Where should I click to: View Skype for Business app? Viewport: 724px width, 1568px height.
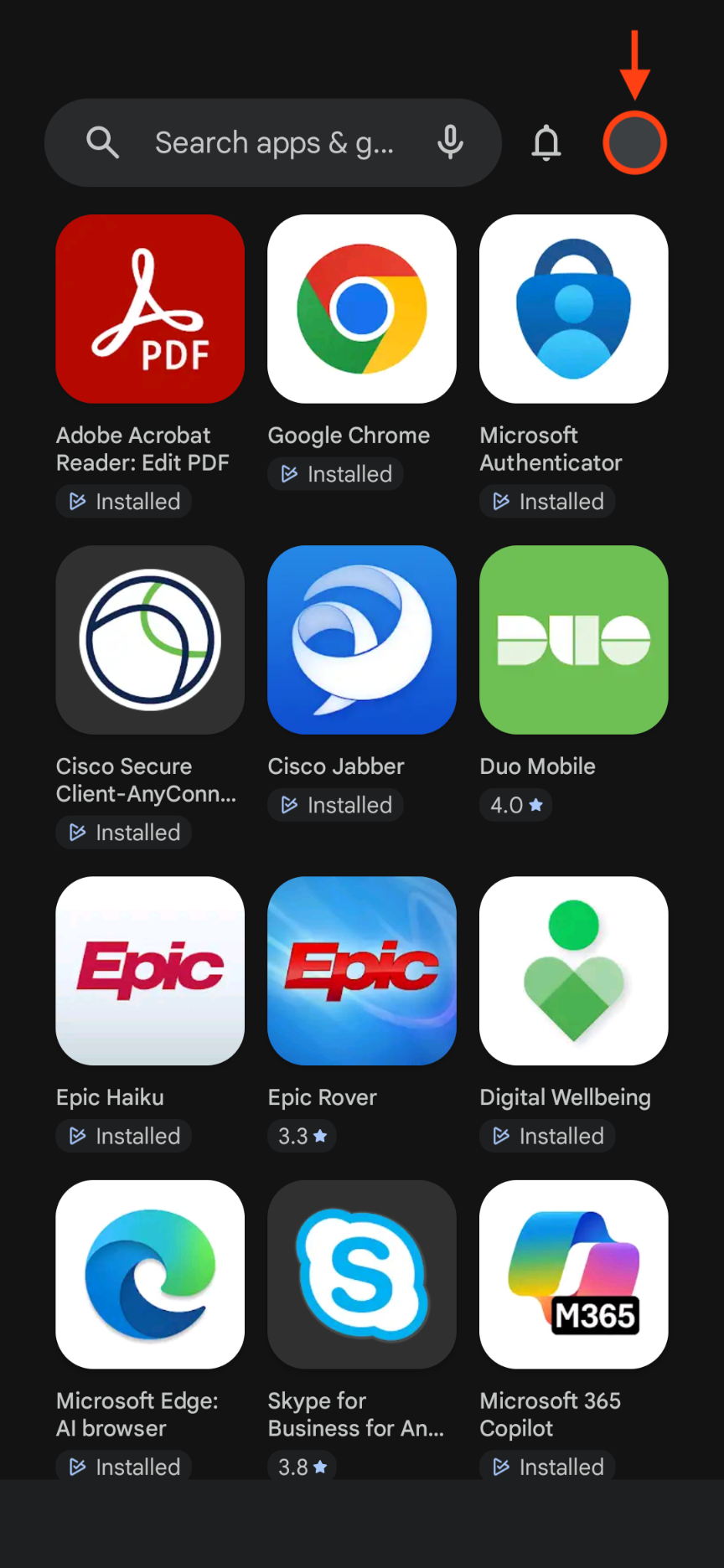coord(362,1274)
